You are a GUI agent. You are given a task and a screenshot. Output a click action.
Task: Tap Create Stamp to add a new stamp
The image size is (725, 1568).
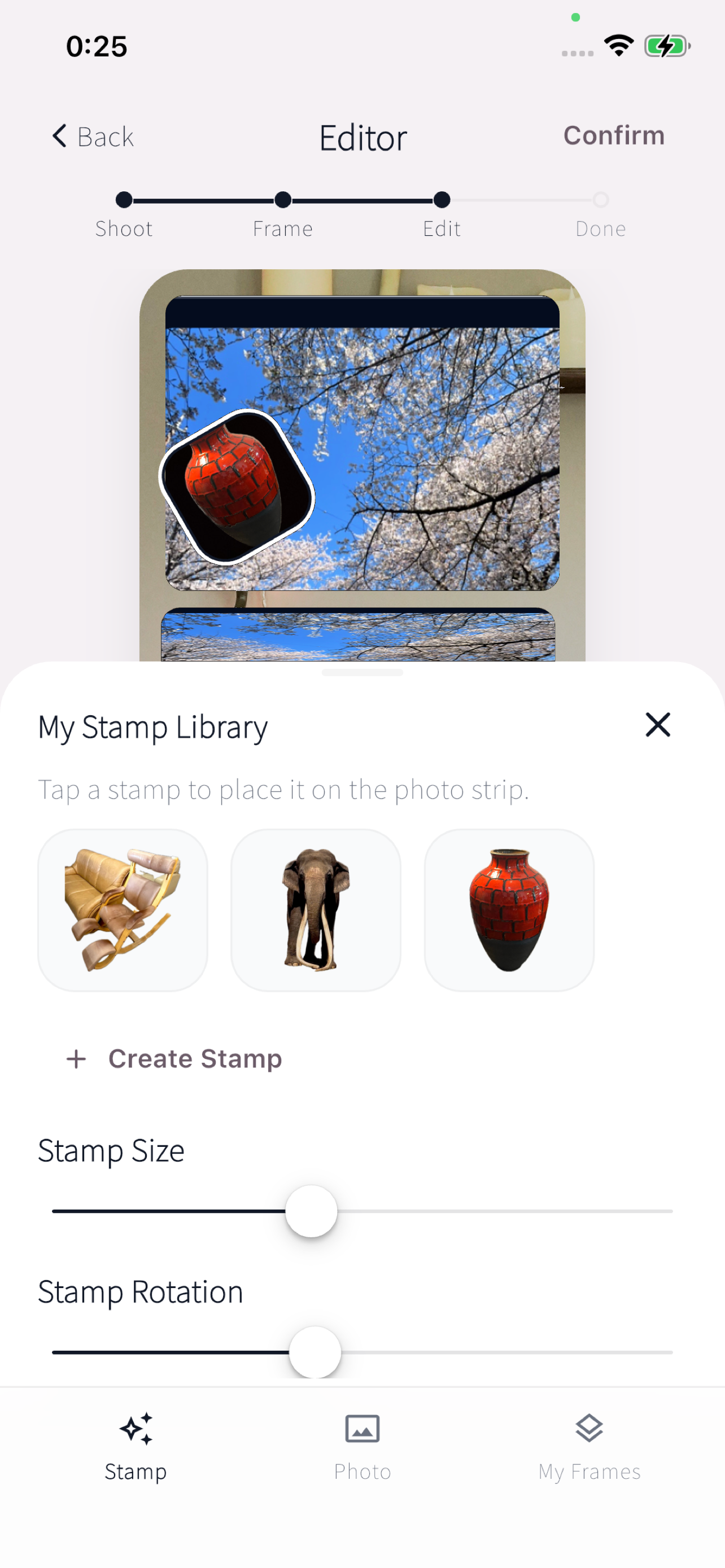click(x=195, y=1058)
